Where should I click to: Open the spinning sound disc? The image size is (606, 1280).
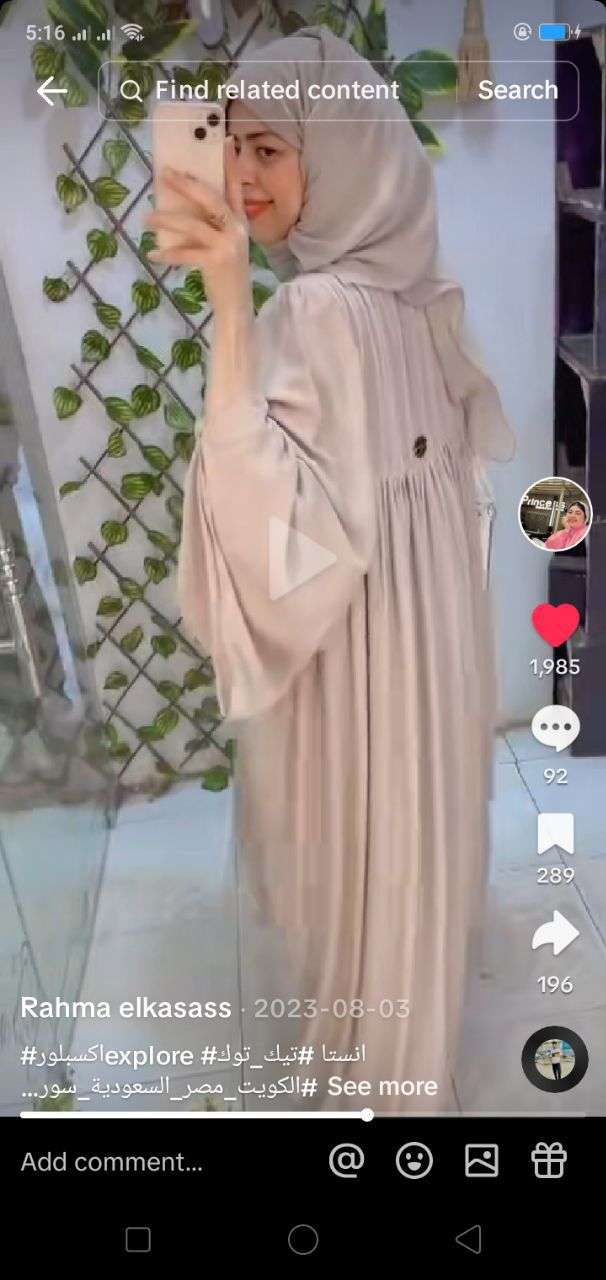(555, 1059)
